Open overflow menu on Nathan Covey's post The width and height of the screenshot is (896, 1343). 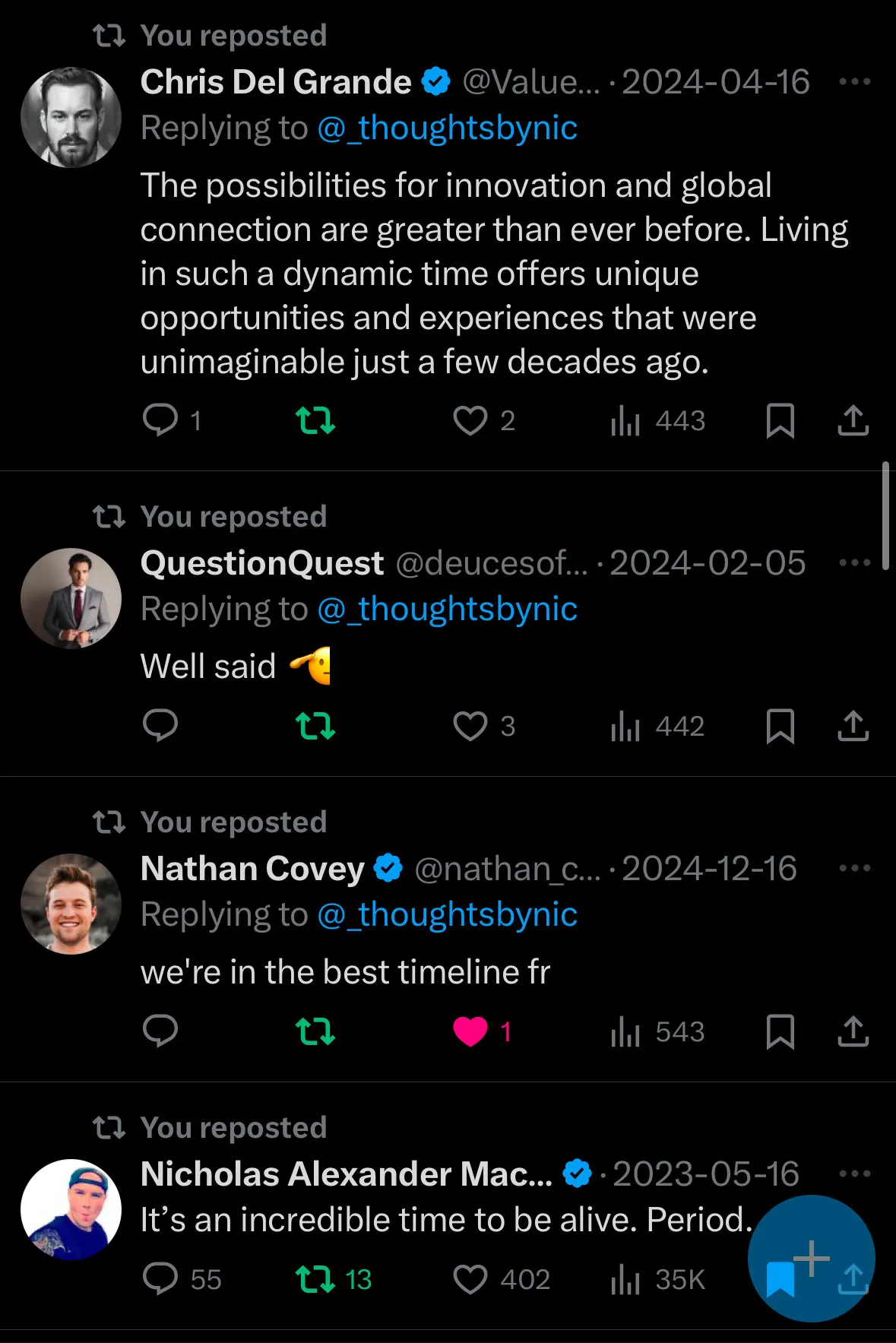click(854, 868)
